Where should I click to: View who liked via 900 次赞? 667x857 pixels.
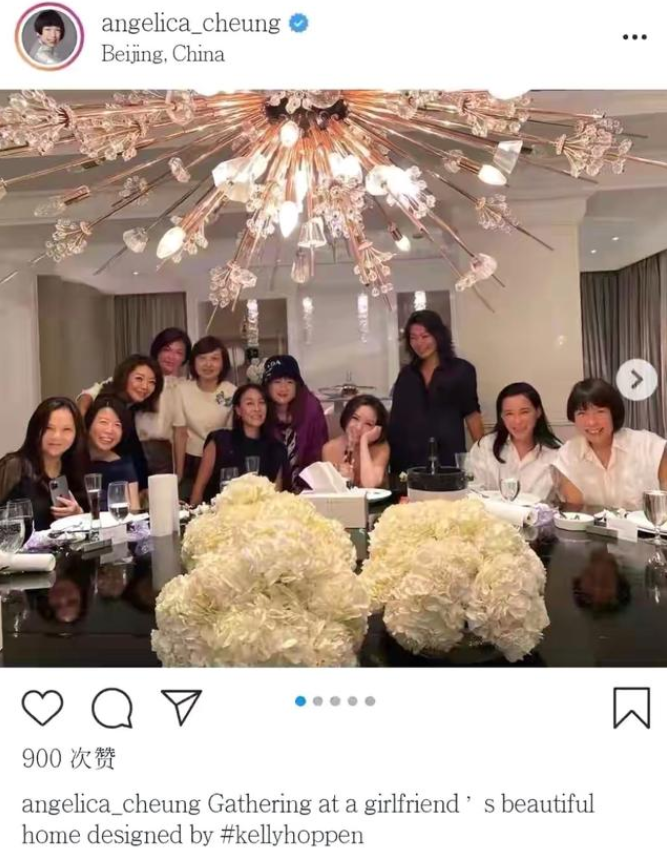click(x=69, y=759)
